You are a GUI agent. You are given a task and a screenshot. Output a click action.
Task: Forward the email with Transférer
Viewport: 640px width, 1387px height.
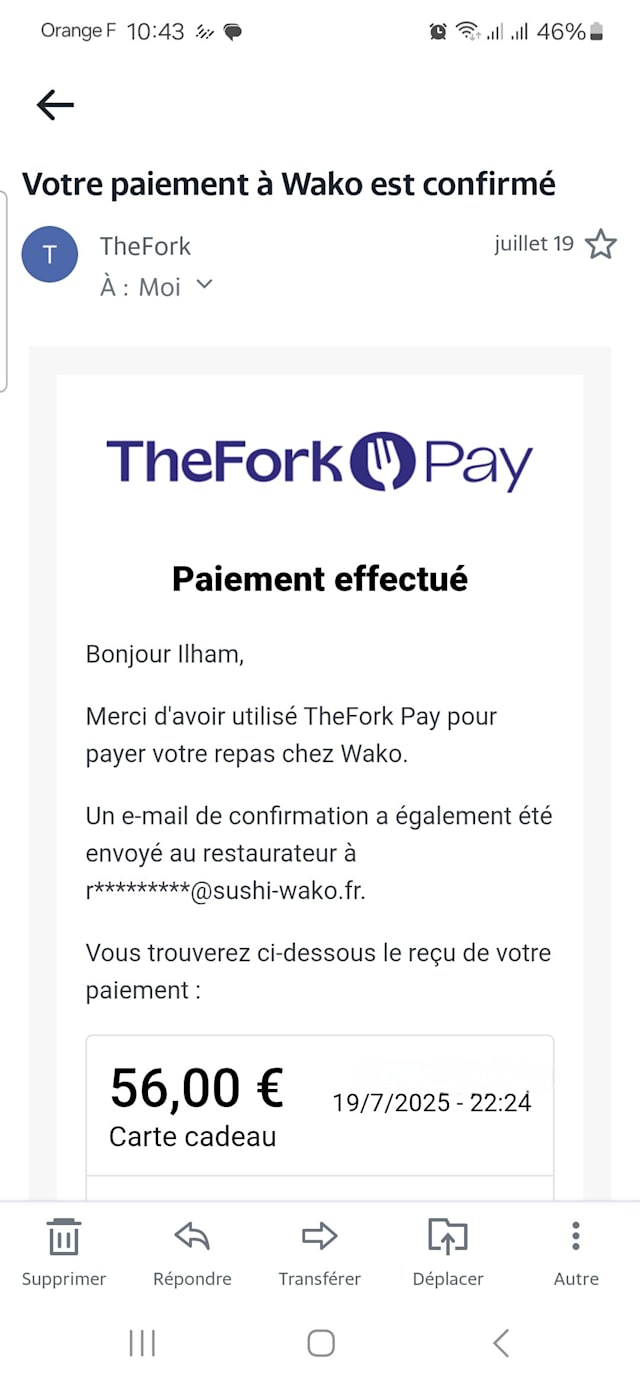[320, 1250]
